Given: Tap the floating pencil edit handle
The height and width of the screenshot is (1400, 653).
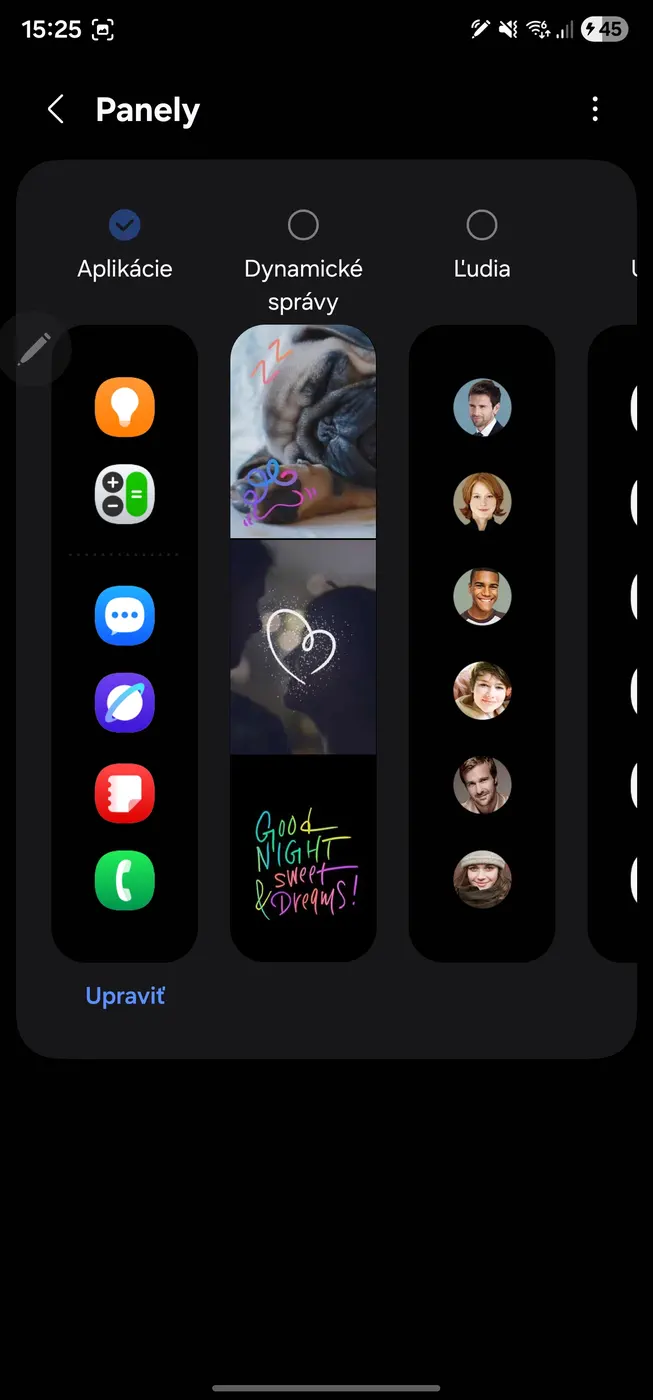Looking at the screenshot, I should tap(34, 349).
